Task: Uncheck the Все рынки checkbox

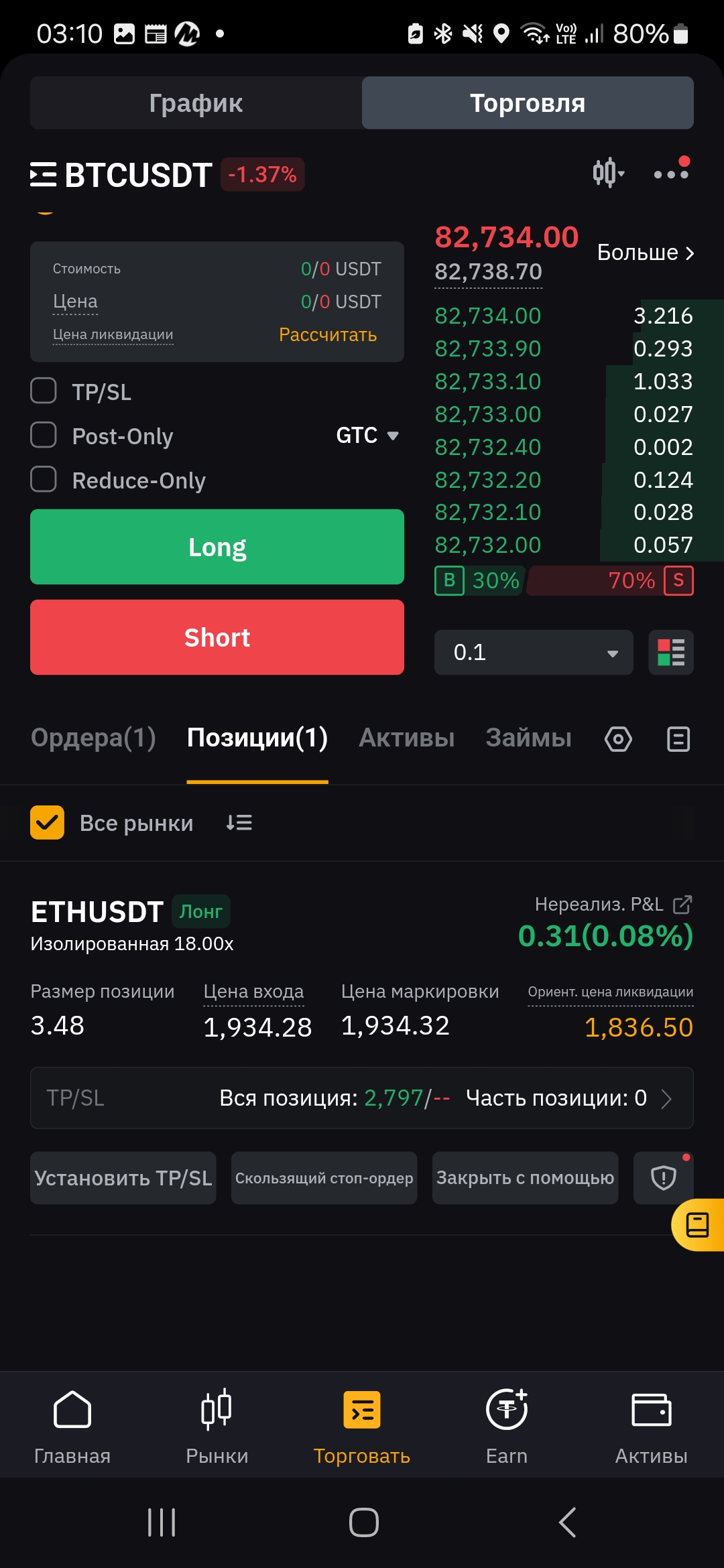Action: (x=48, y=822)
